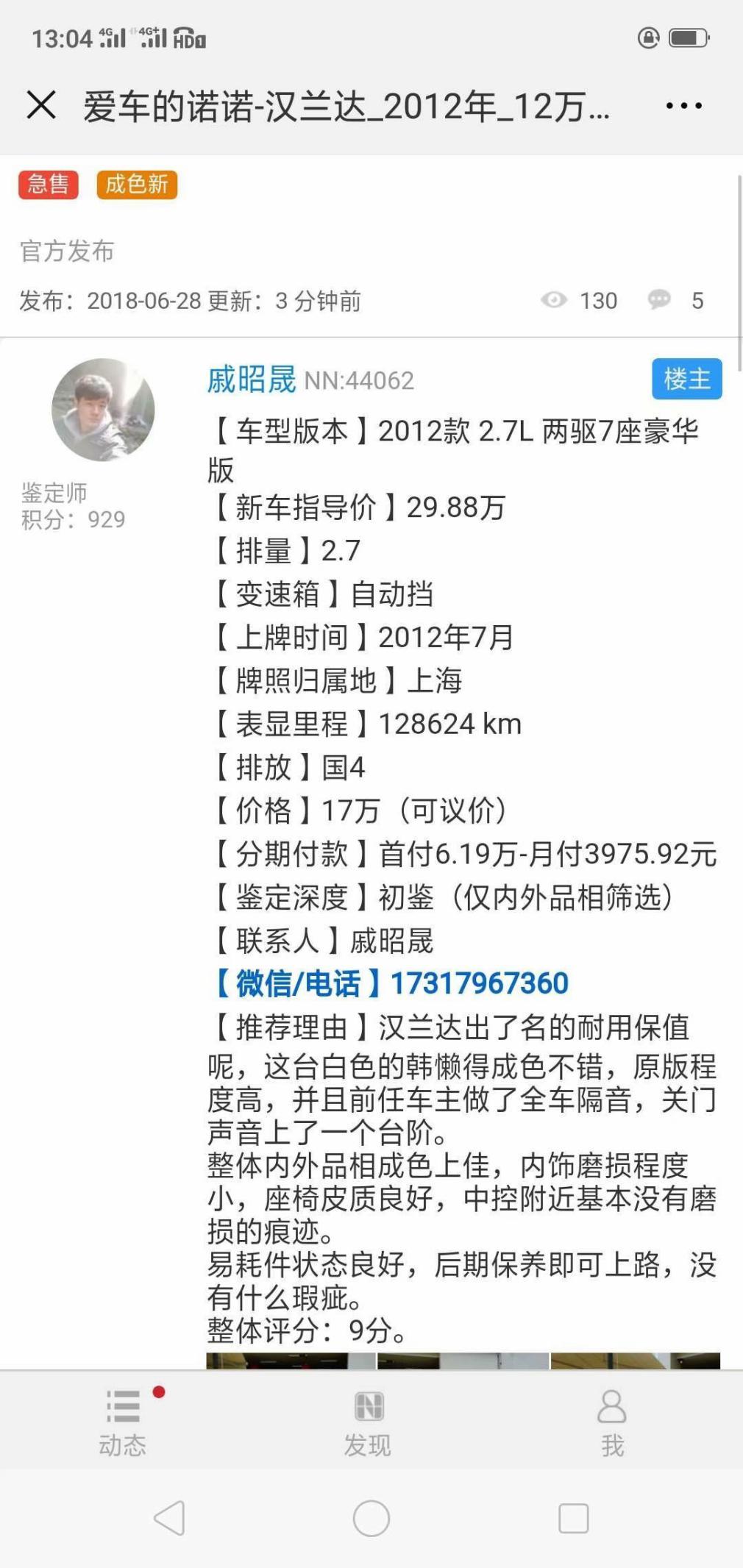743x1568 pixels.
Task: Tap the comments bubble icon
Action: 659,301
